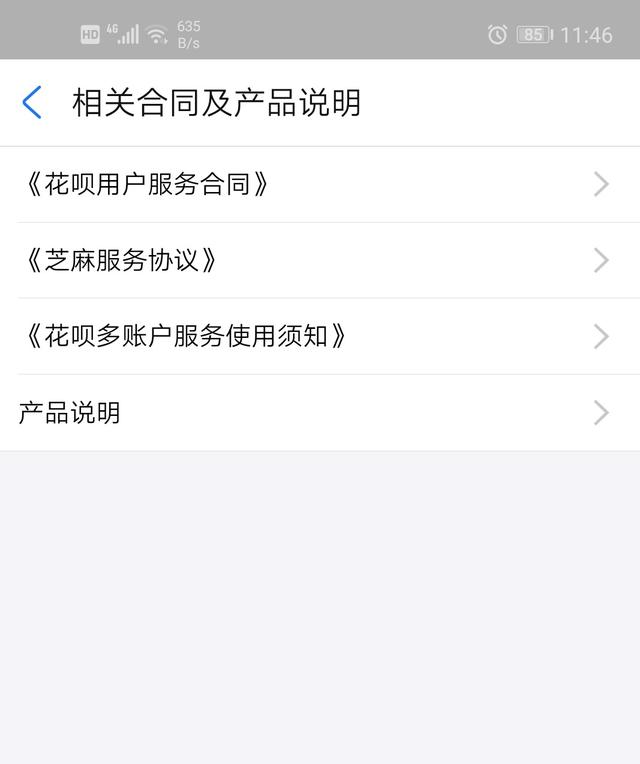Go back using the blue arrow
Viewport: 640px width, 764px height.
point(32,102)
